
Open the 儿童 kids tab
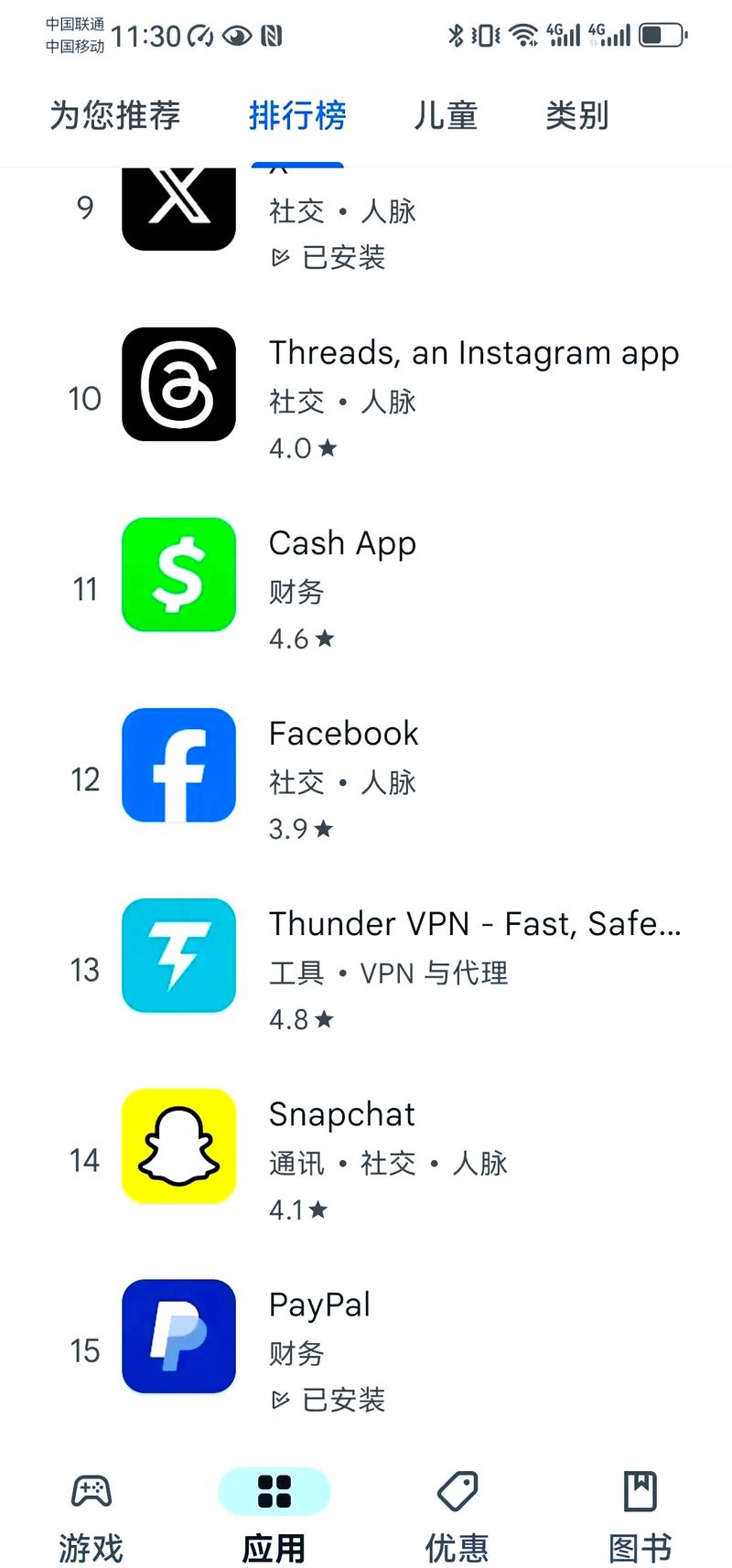(x=445, y=115)
